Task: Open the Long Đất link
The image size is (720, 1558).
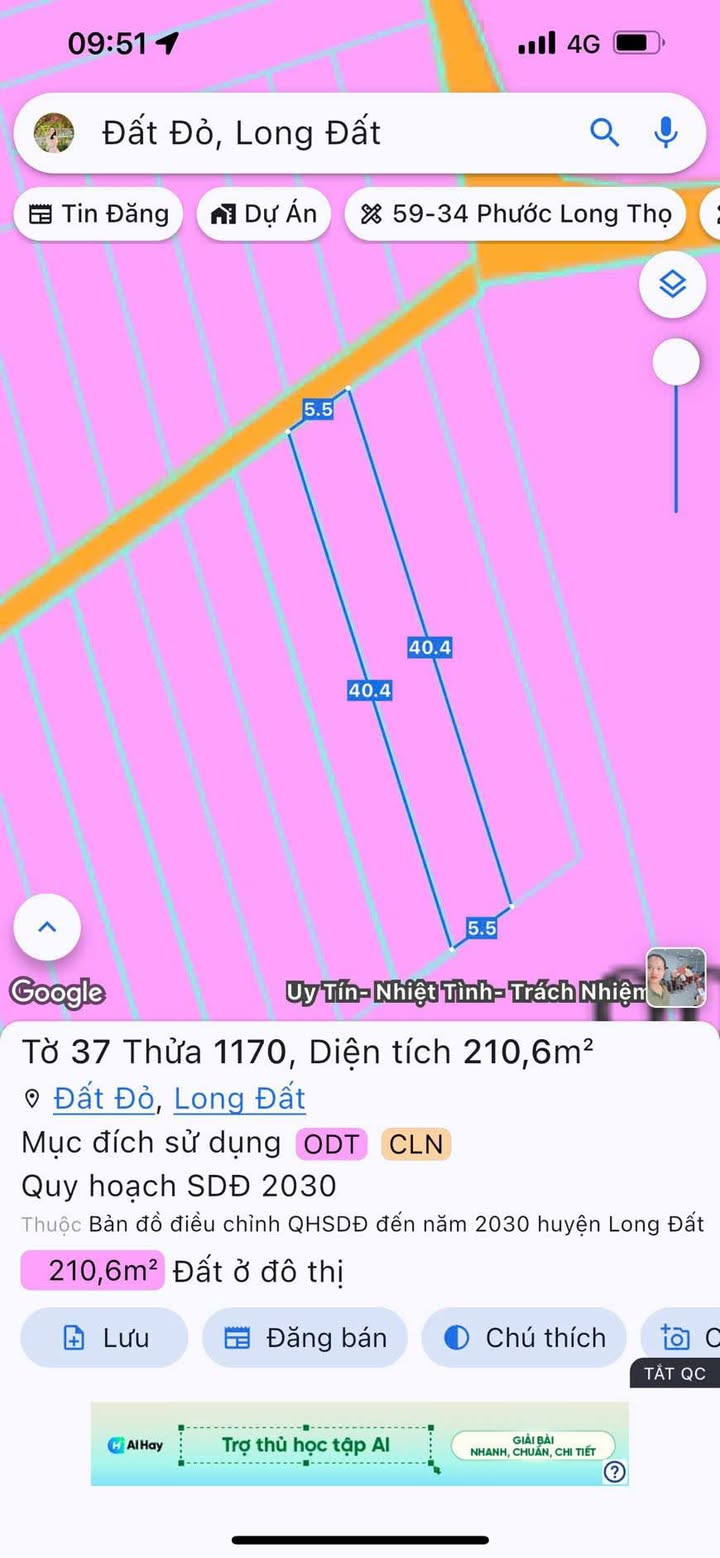Action: [240, 1098]
